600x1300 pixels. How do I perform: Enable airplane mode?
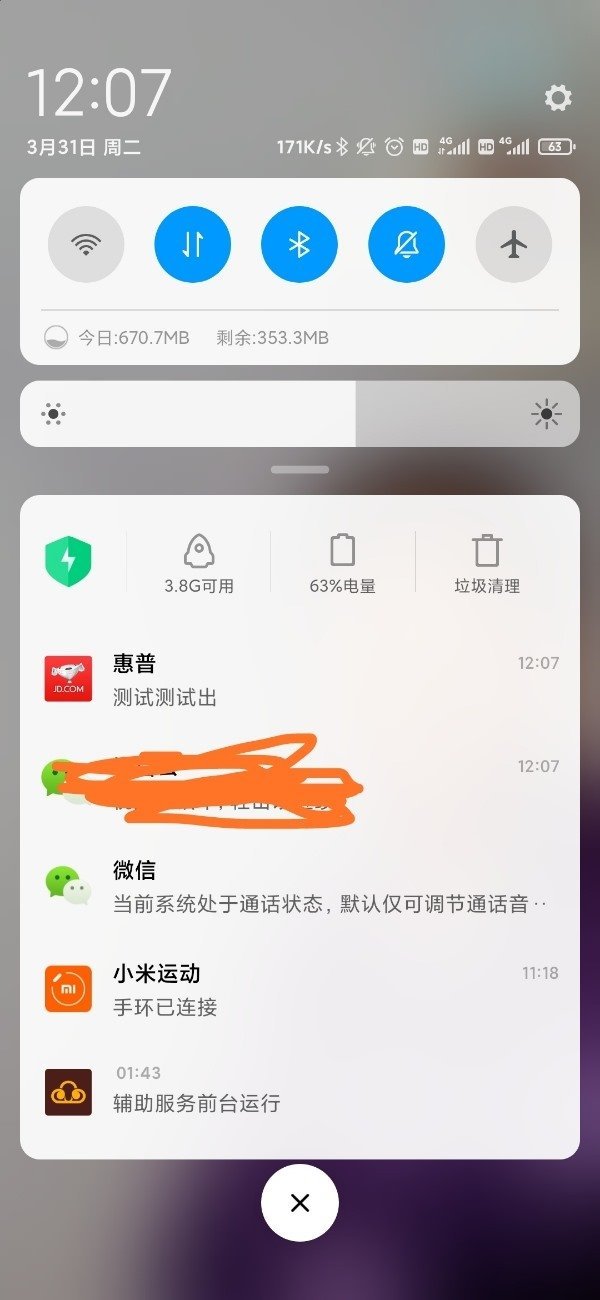click(513, 245)
